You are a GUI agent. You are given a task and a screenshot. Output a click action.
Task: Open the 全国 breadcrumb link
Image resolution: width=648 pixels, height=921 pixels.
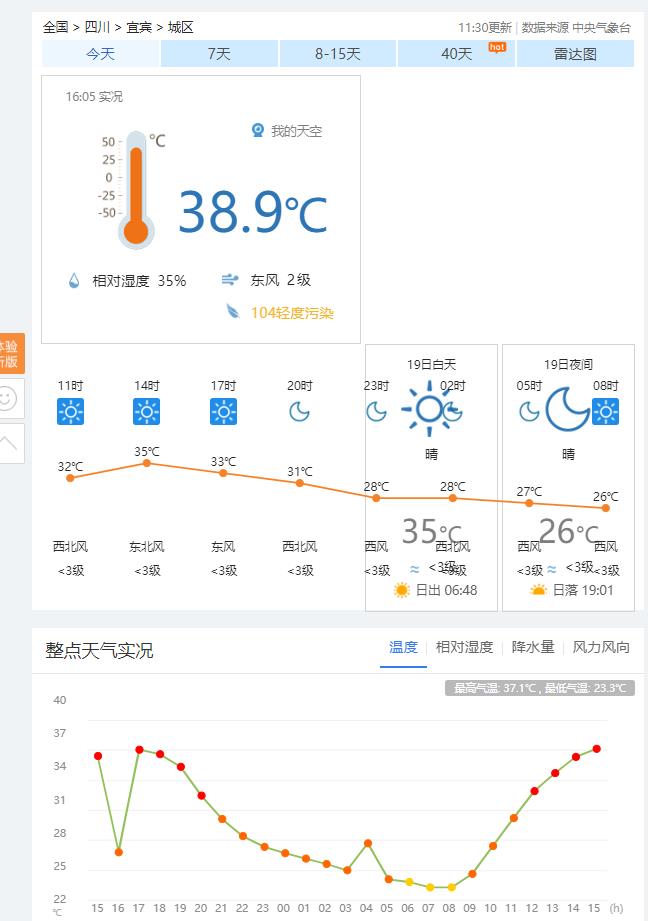55,27
